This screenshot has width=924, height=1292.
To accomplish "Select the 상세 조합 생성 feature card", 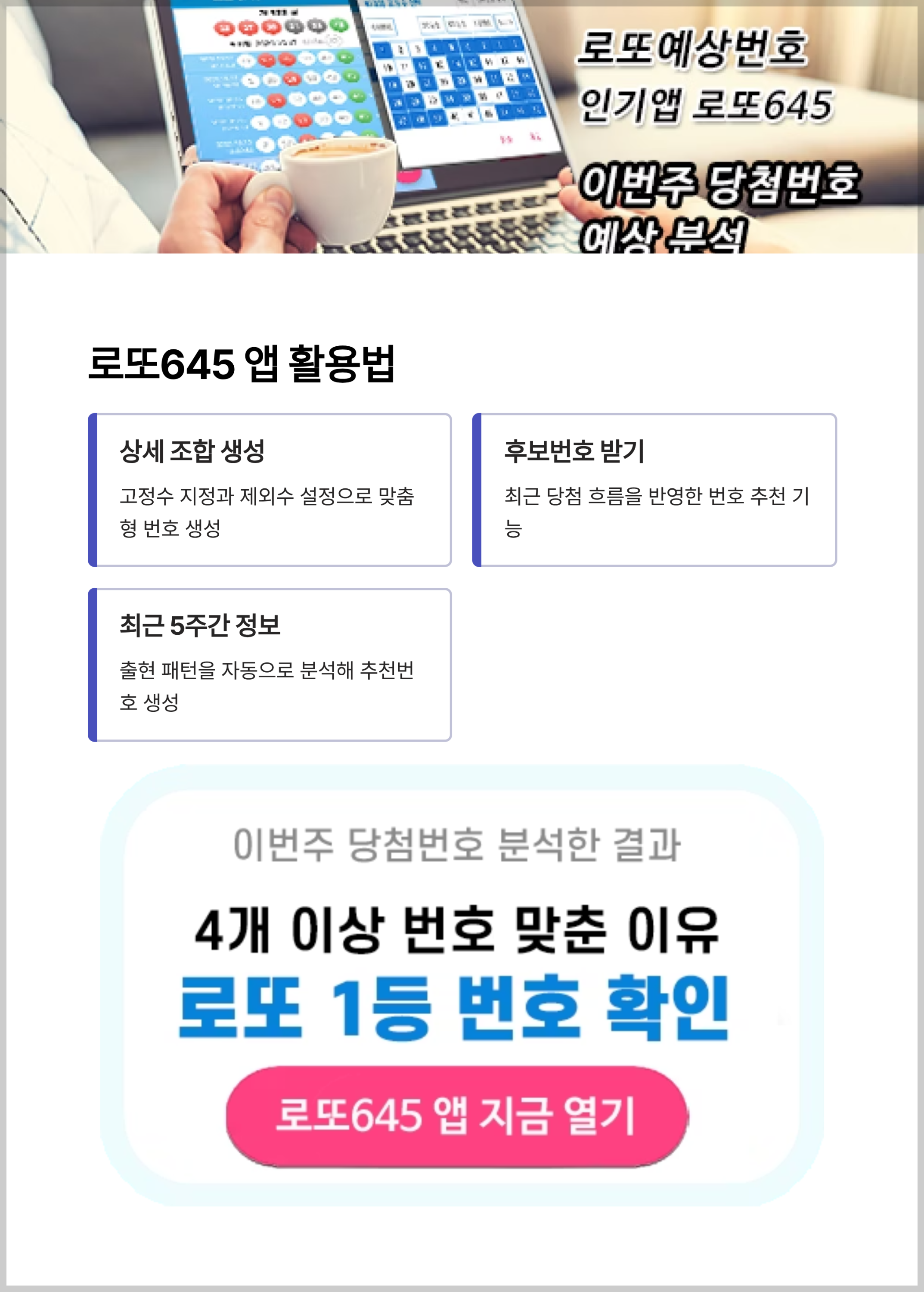I will [270, 490].
